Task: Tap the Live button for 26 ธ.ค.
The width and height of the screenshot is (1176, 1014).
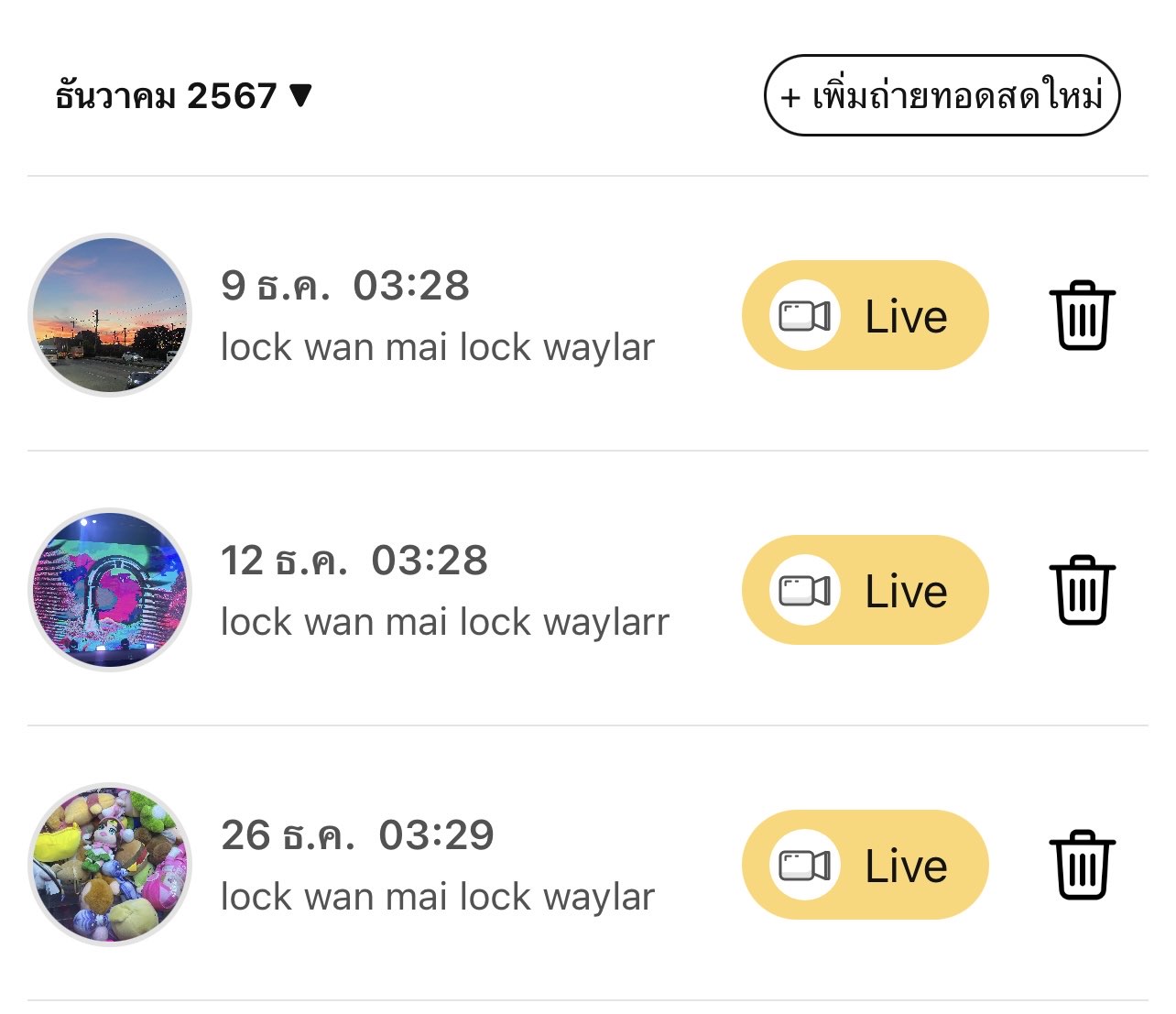Action: point(865,866)
